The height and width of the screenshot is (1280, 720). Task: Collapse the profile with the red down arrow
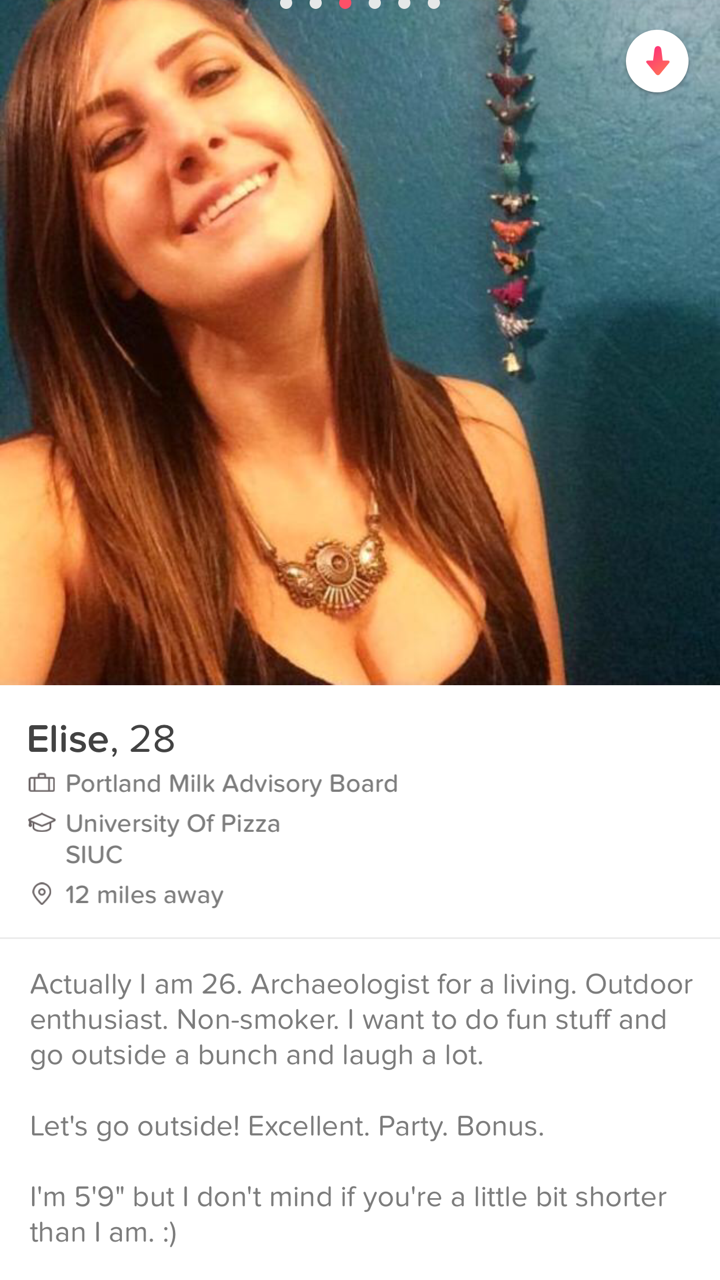pyautogui.click(x=657, y=62)
